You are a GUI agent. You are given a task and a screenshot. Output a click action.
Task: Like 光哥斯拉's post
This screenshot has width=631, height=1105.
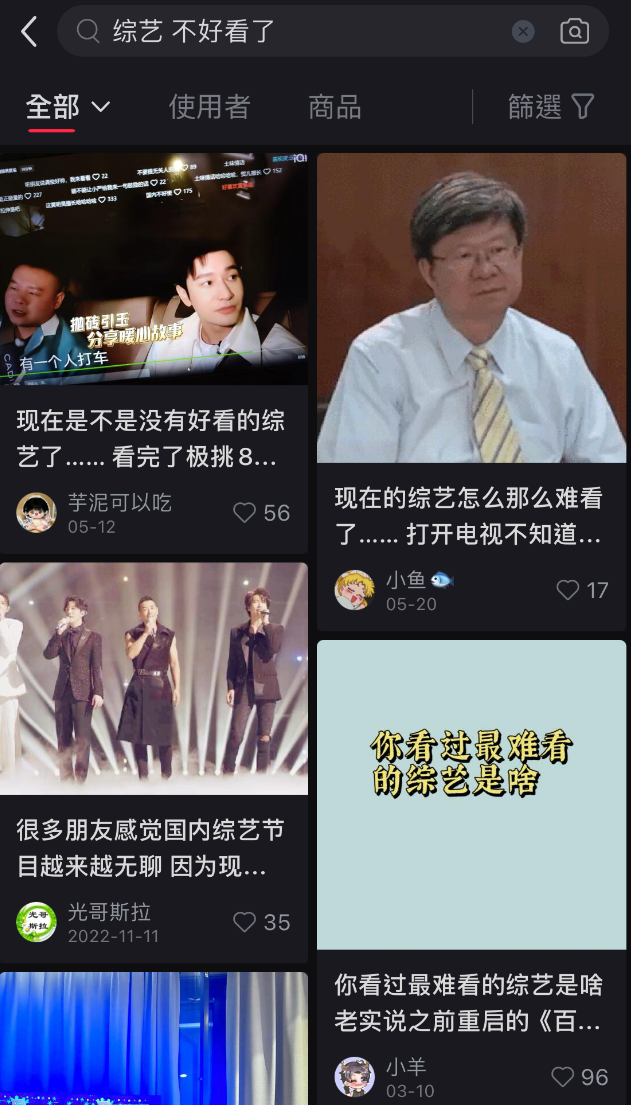tap(245, 922)
